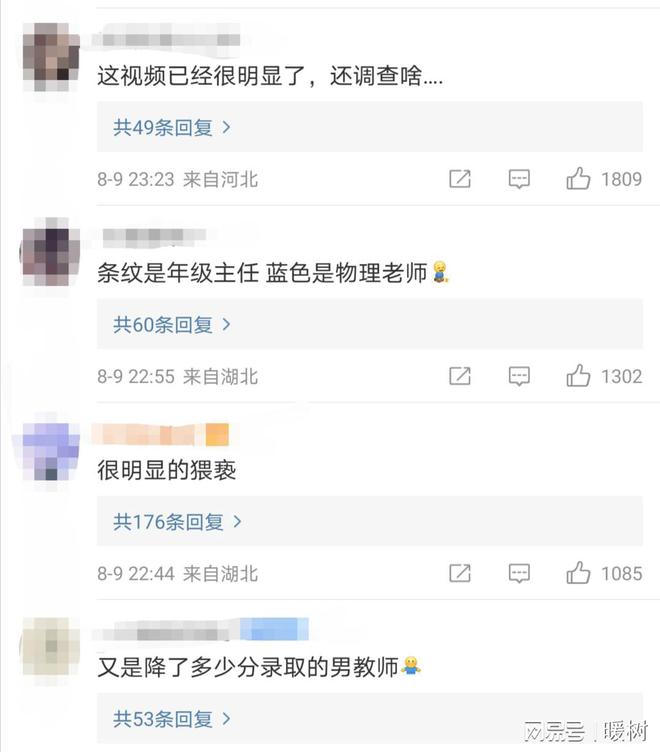
Task: Reply to the comment posted at 23:23
Action: [x=519, y=179]
